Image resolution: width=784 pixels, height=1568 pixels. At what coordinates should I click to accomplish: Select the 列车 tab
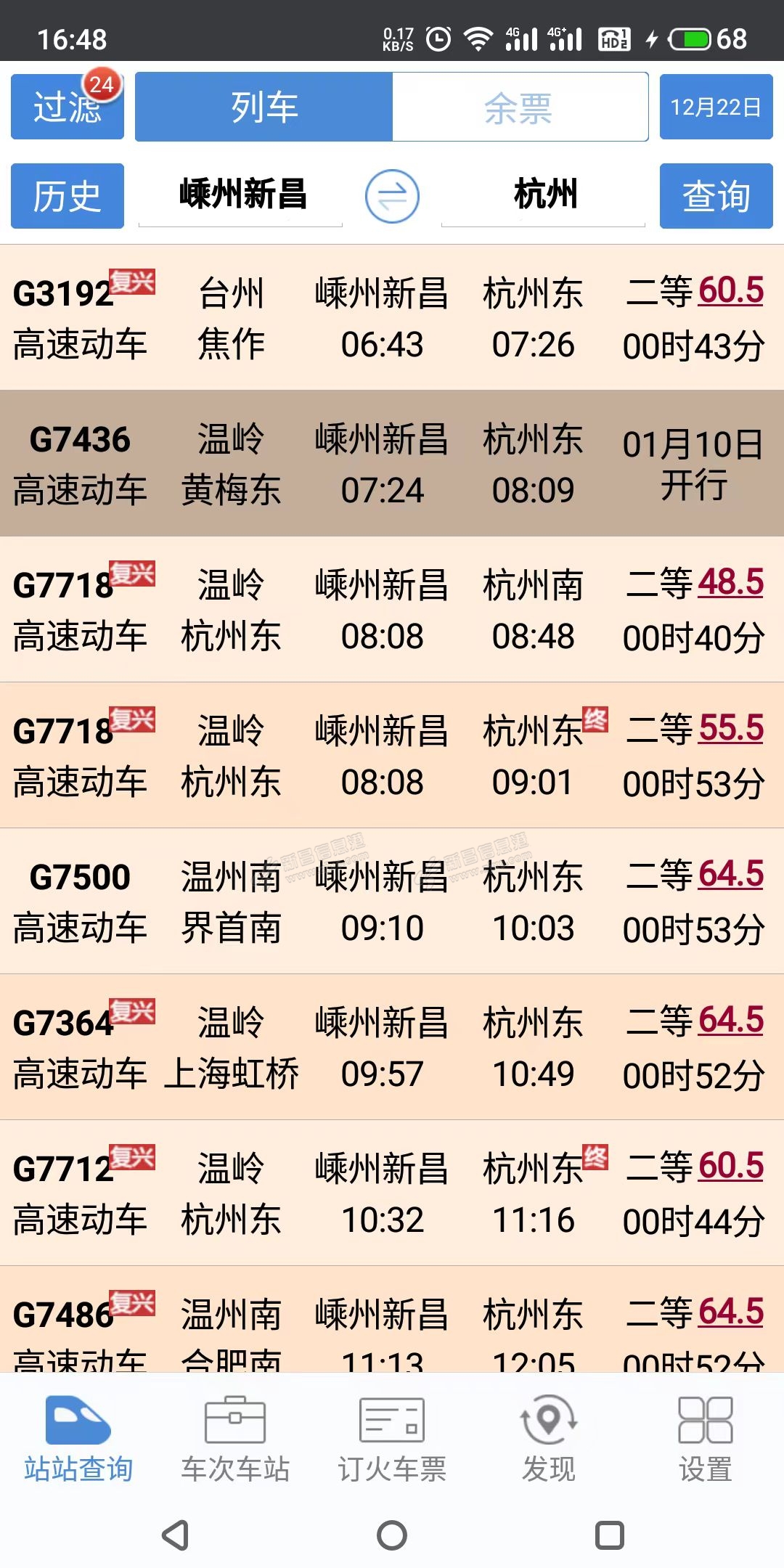point(264,107)
